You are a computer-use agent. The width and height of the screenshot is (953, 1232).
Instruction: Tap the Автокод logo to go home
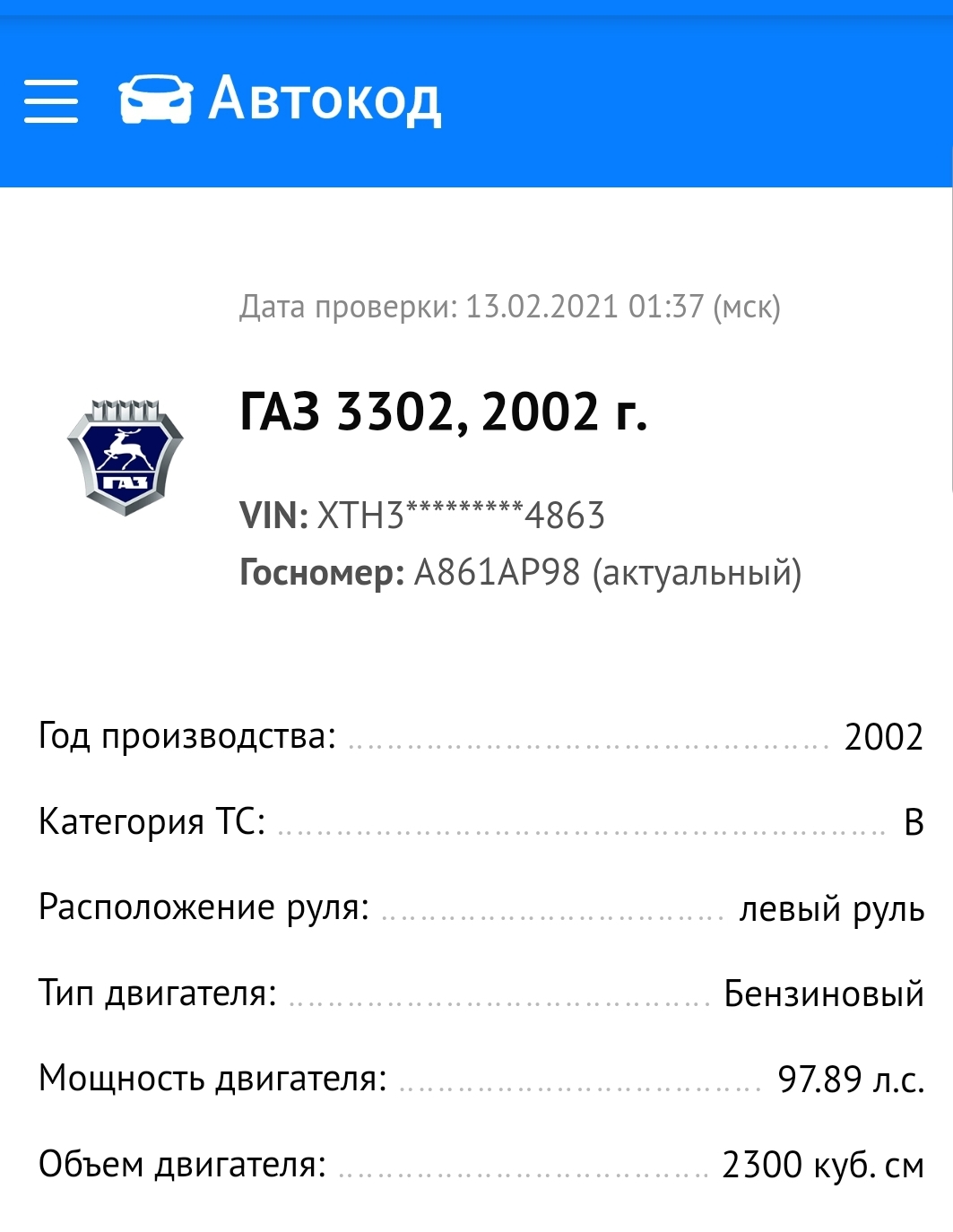(x=280, y=99)
